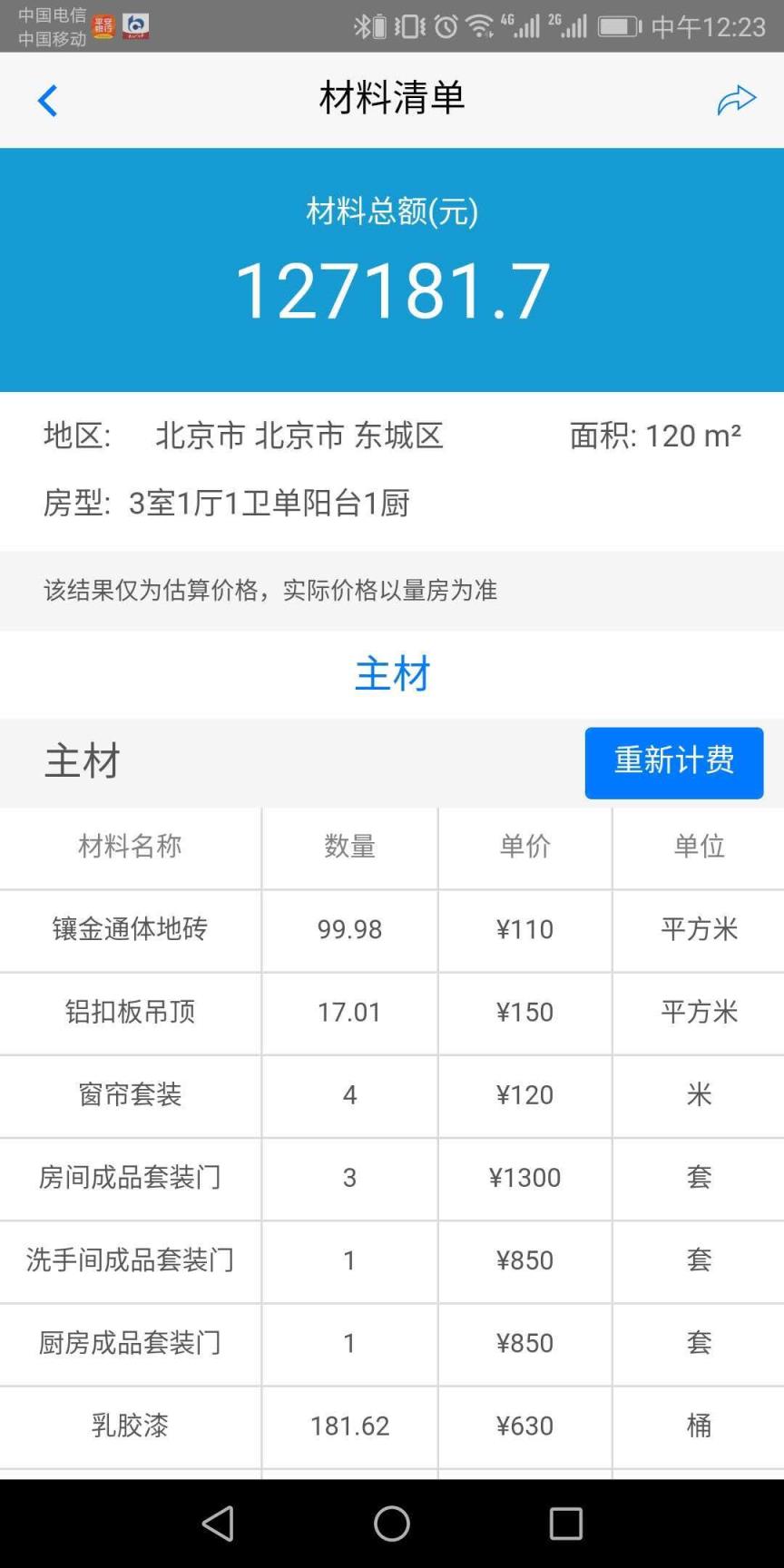Expand the 窗帘套装 material row

coord(130,1095)
